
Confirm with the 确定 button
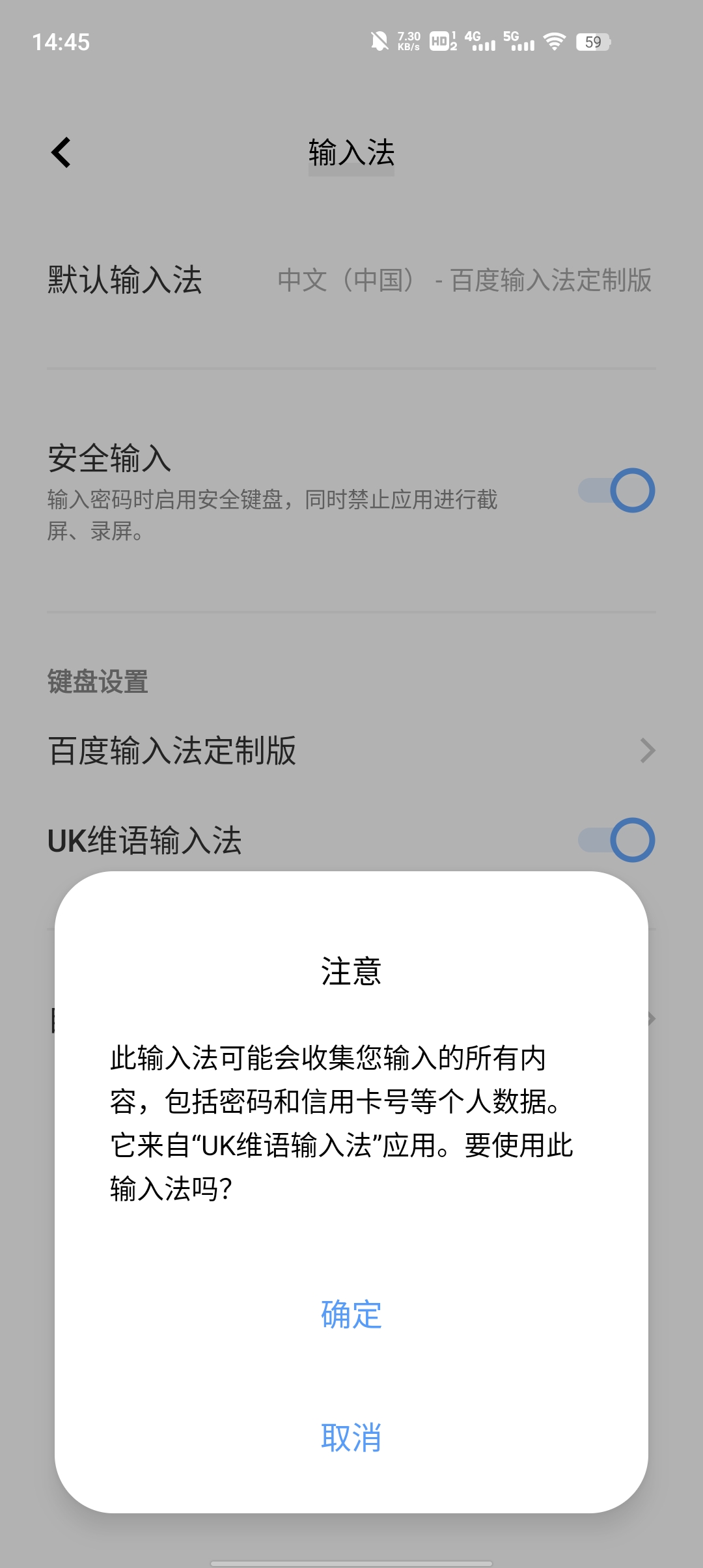click(x=351, y=1314)
